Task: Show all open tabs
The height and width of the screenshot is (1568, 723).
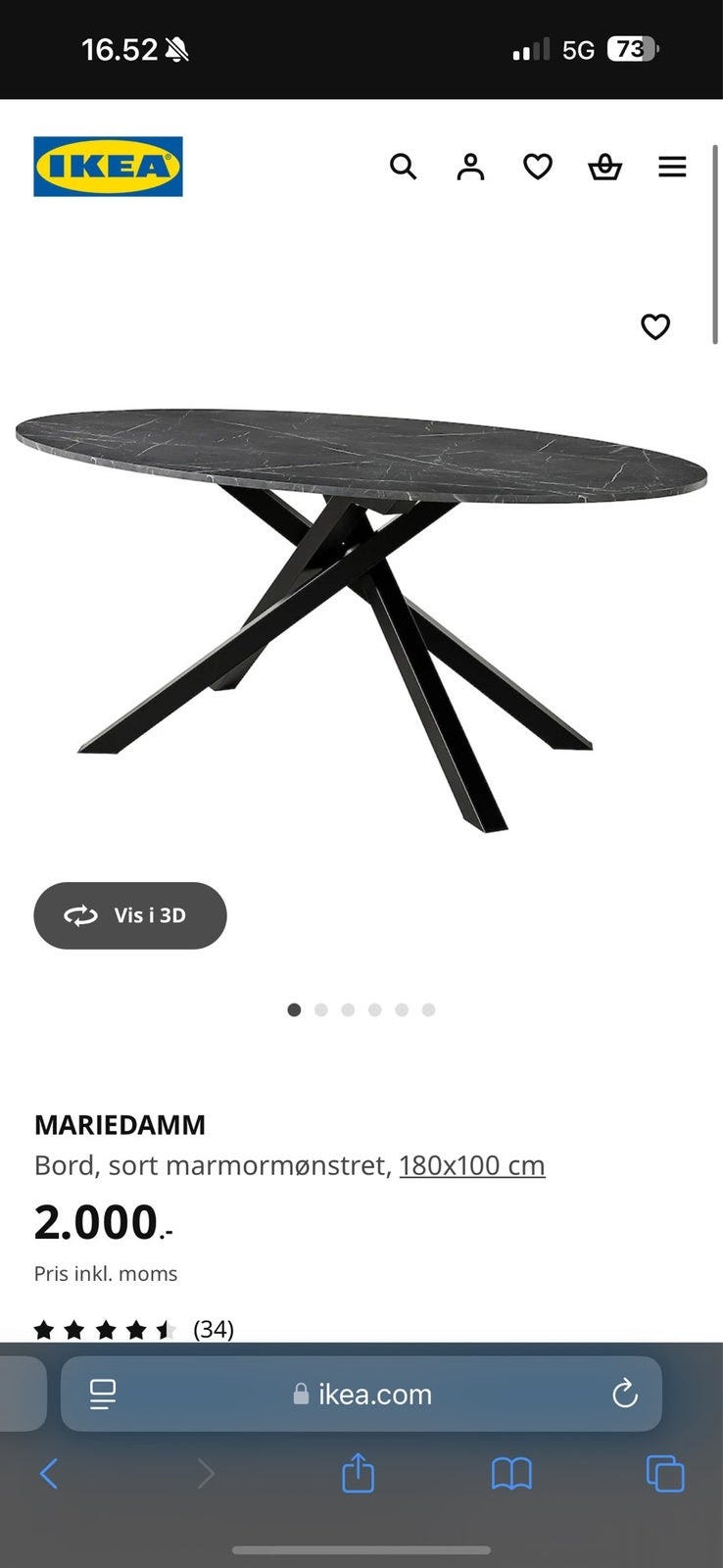Action: point(665,1473)
